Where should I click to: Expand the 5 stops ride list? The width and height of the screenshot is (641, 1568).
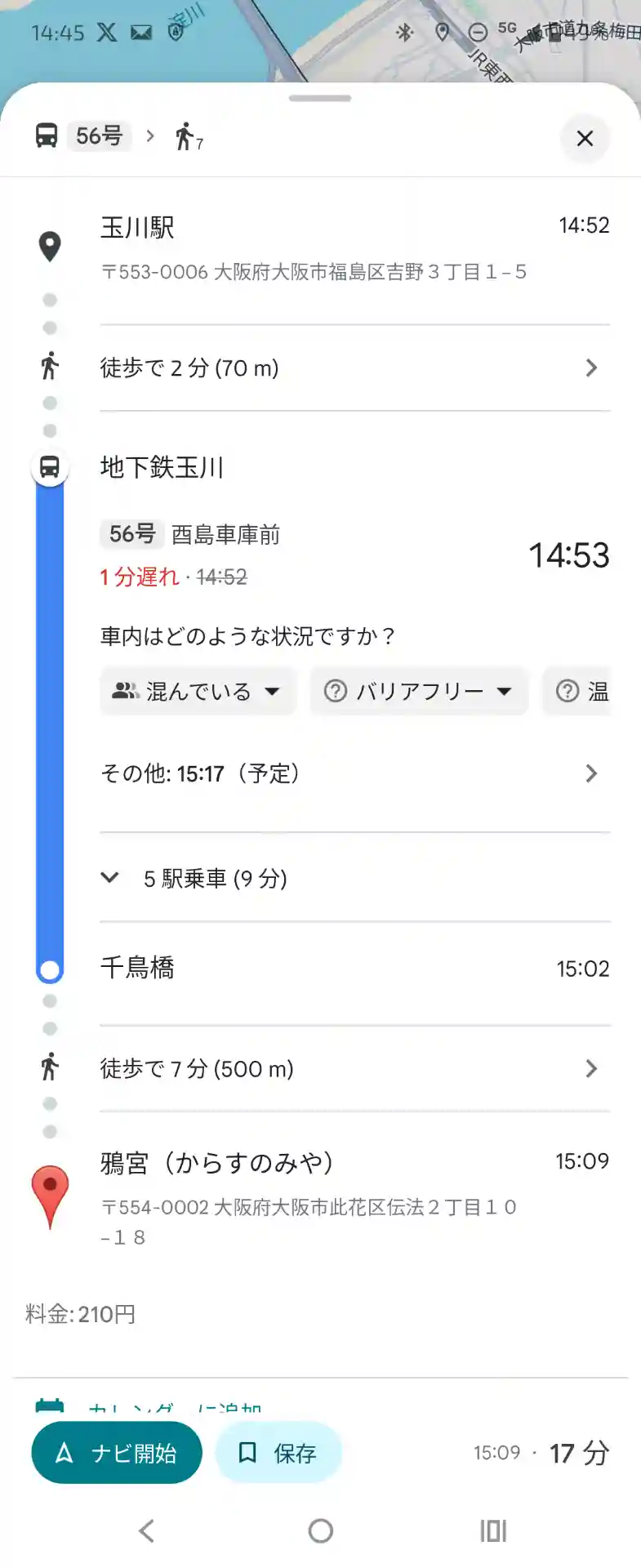(x=216, y=879)
